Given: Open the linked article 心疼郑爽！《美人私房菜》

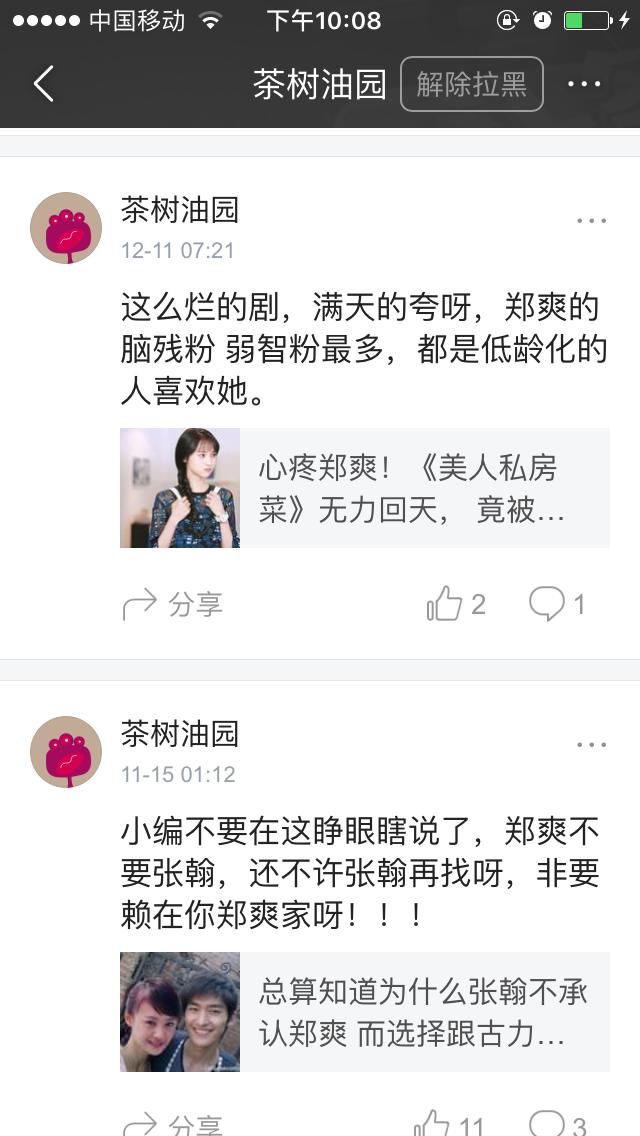Looking at the screenshot, I should pyautogui.click(x=365, y=488).
